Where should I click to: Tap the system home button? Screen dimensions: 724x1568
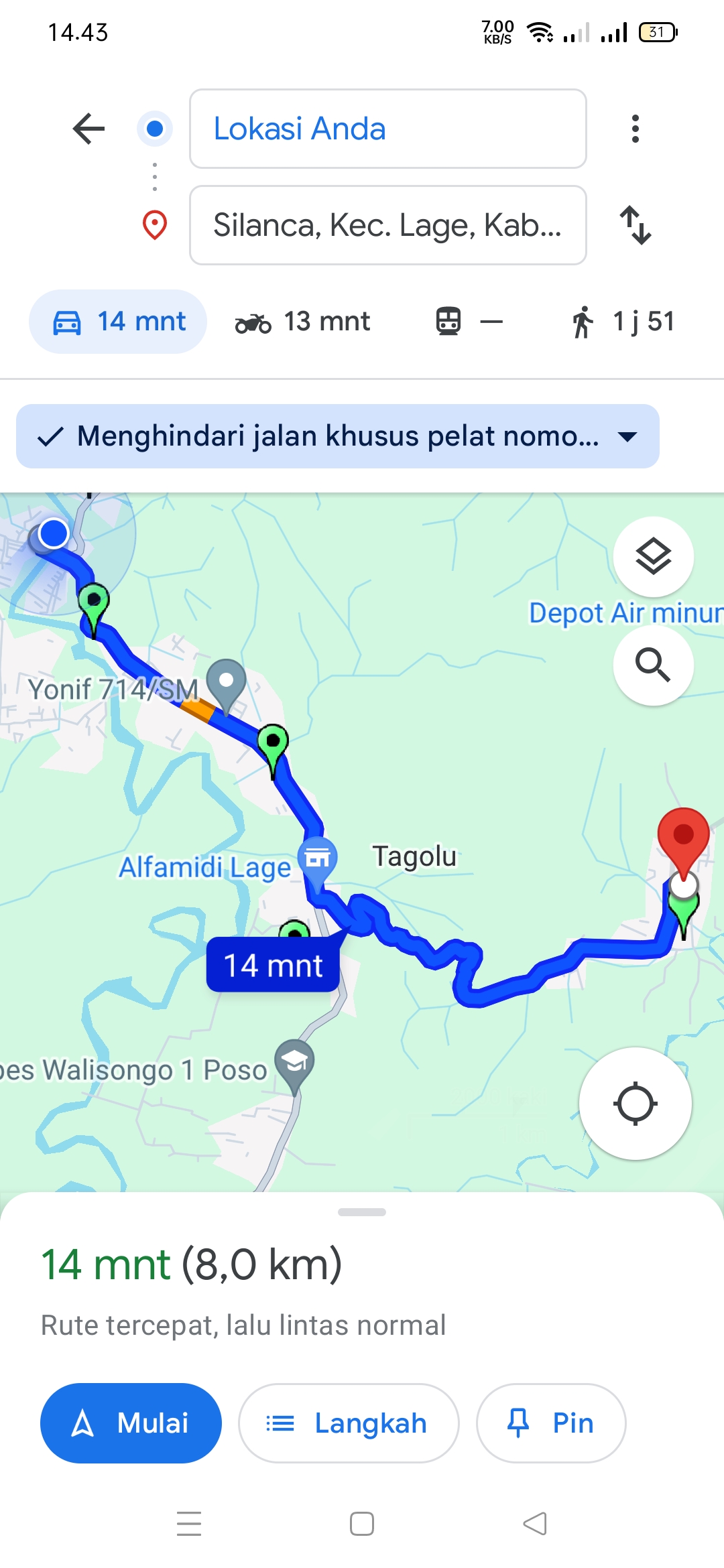tap(362, 1524)
